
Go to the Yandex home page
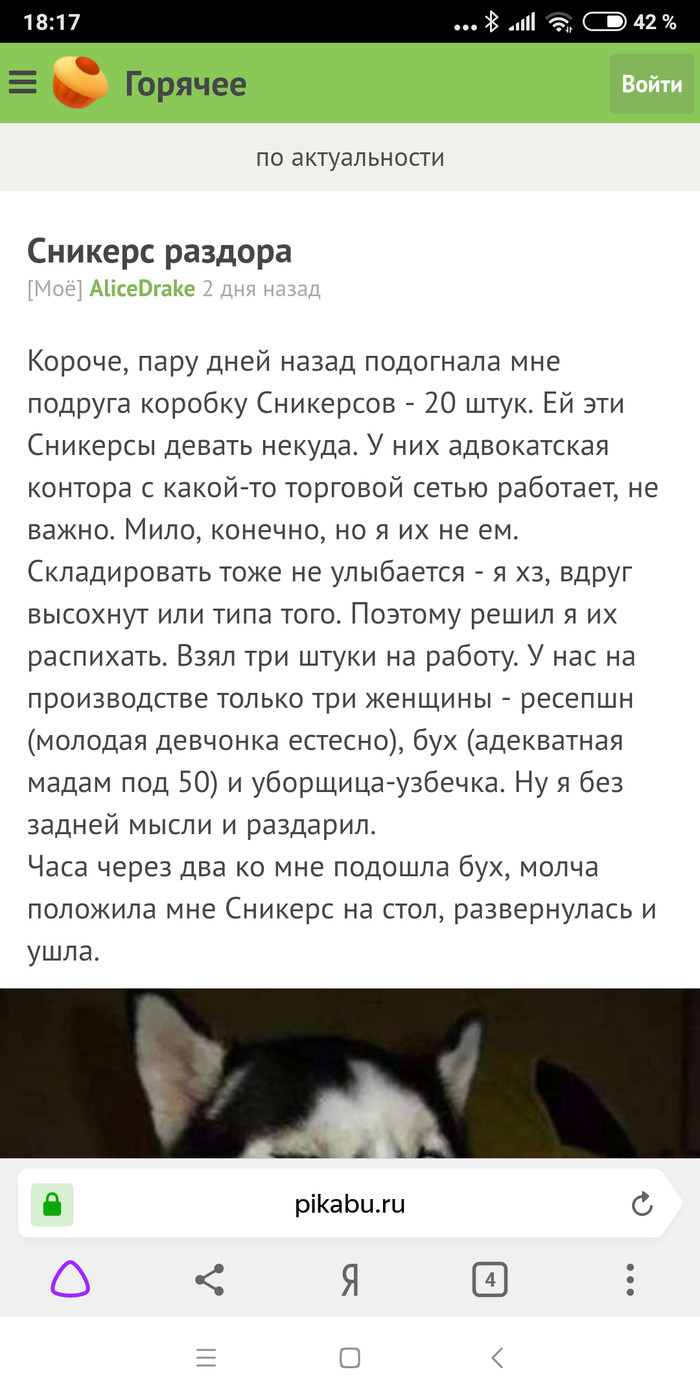coord(349,1280)
